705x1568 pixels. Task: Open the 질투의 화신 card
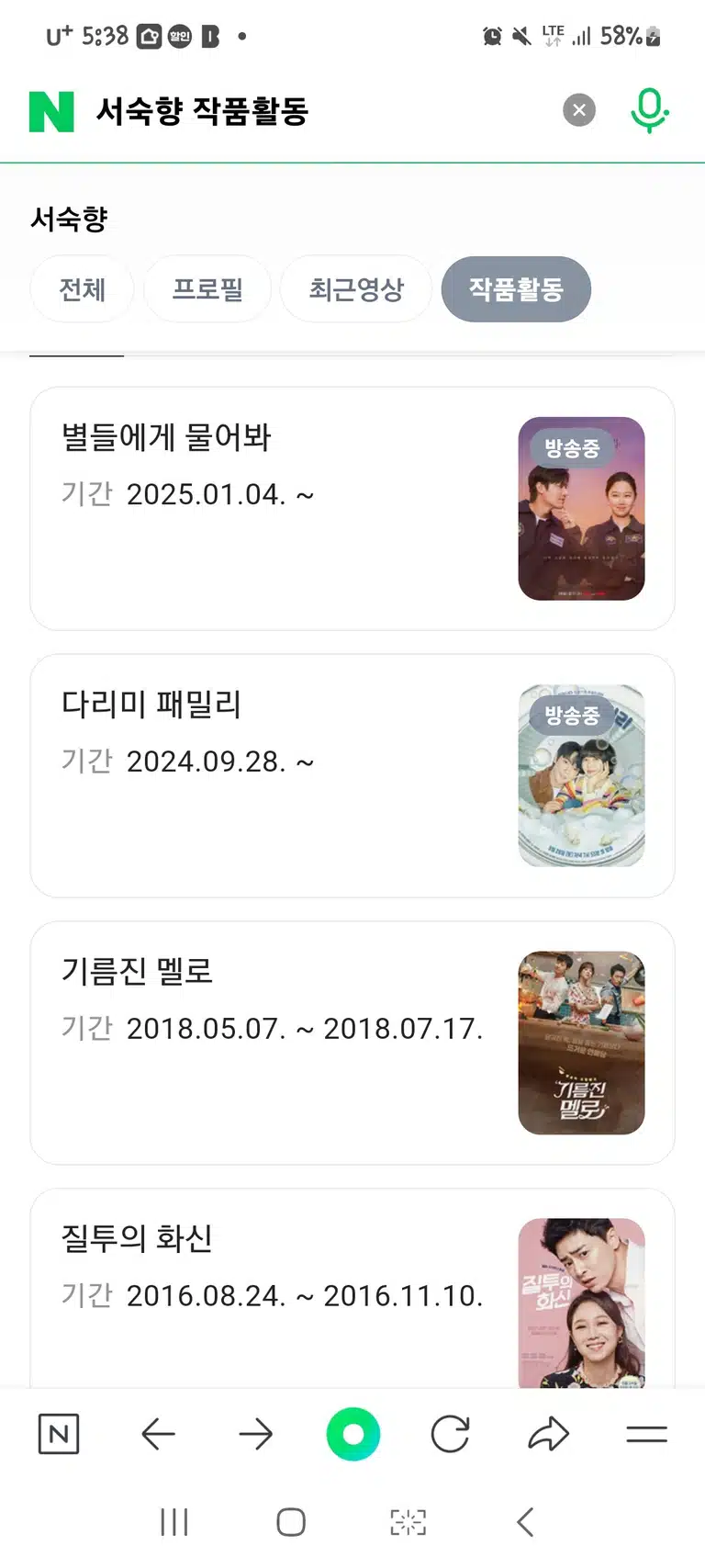(352, 1288)
